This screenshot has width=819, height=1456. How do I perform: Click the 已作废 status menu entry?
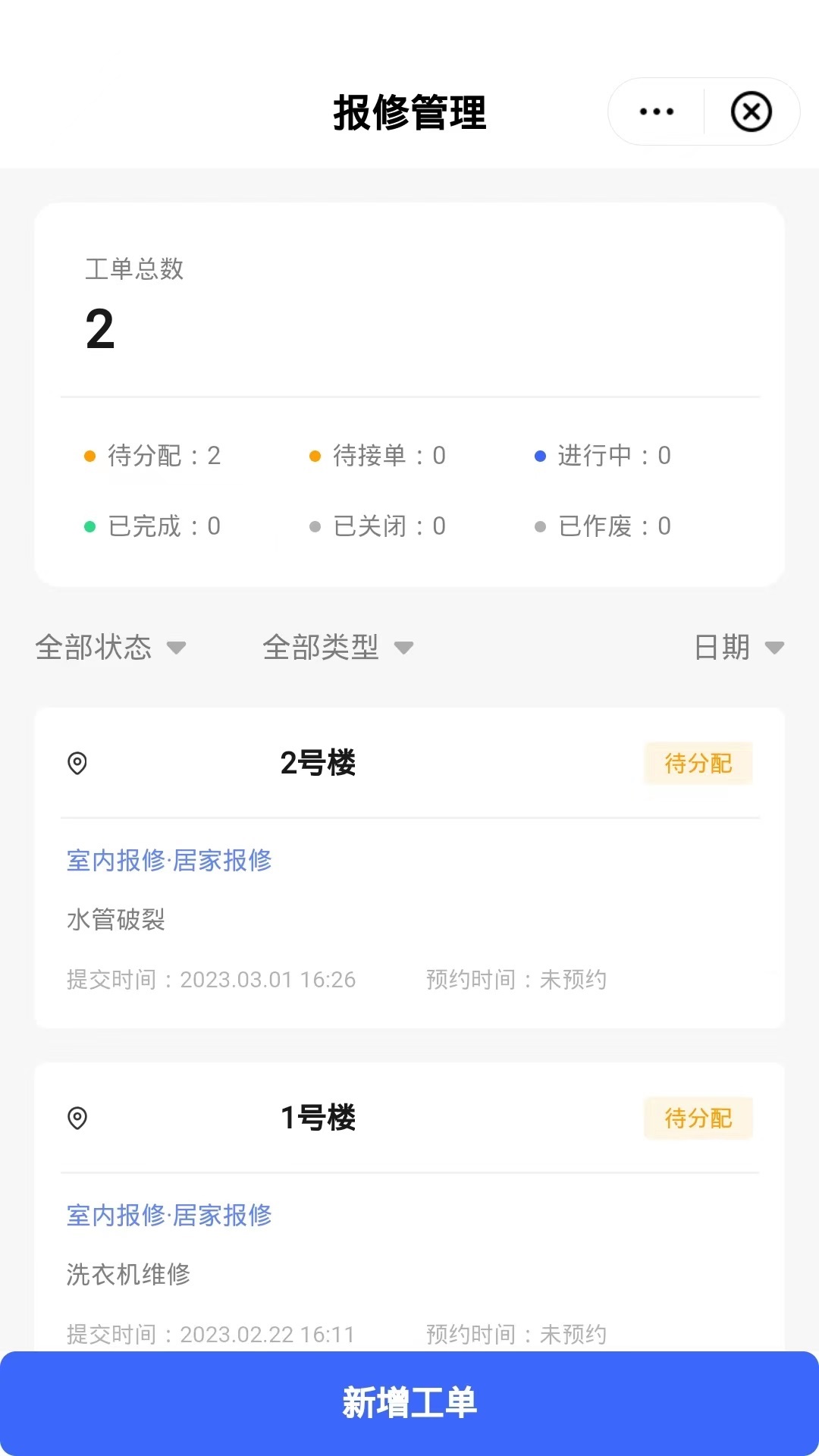610,526
